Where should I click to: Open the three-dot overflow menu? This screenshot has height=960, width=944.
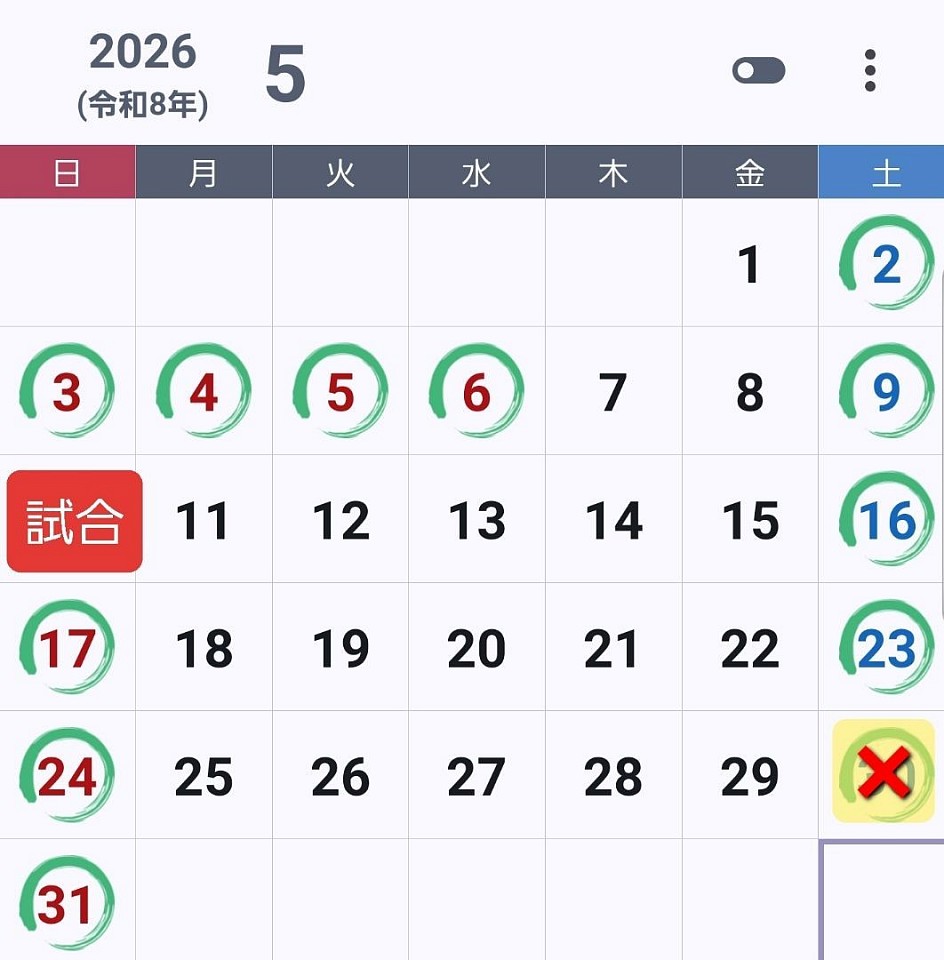point(869,71)
